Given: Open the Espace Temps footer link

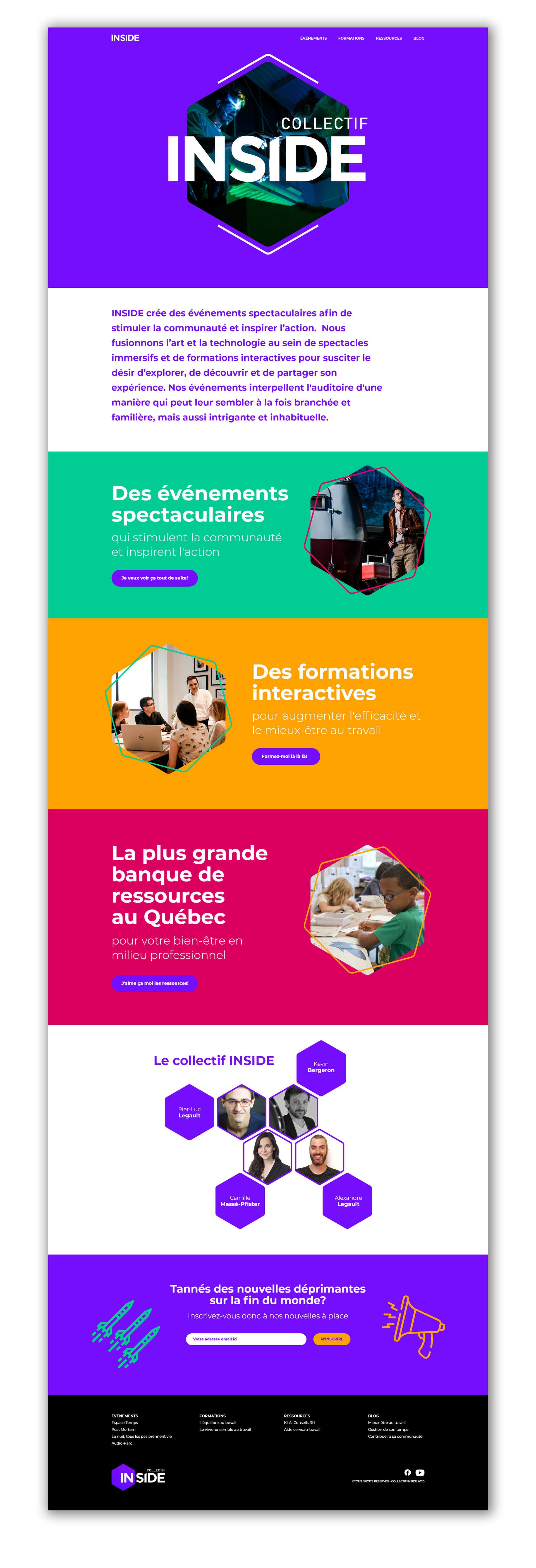Looking at the screenshot, I should point(125,1423).
